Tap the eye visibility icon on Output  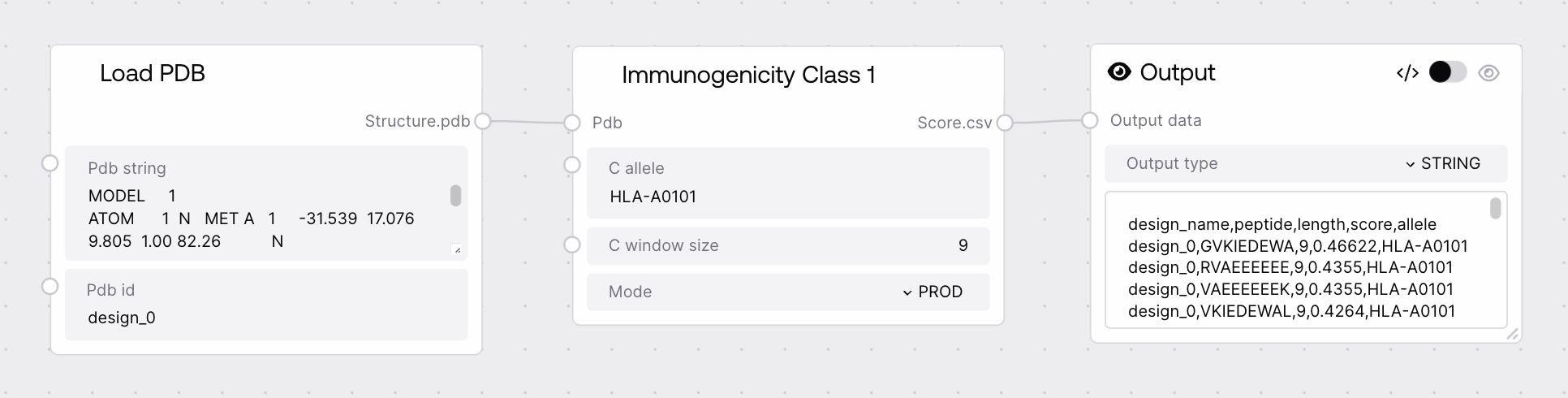click(1488, 73)
